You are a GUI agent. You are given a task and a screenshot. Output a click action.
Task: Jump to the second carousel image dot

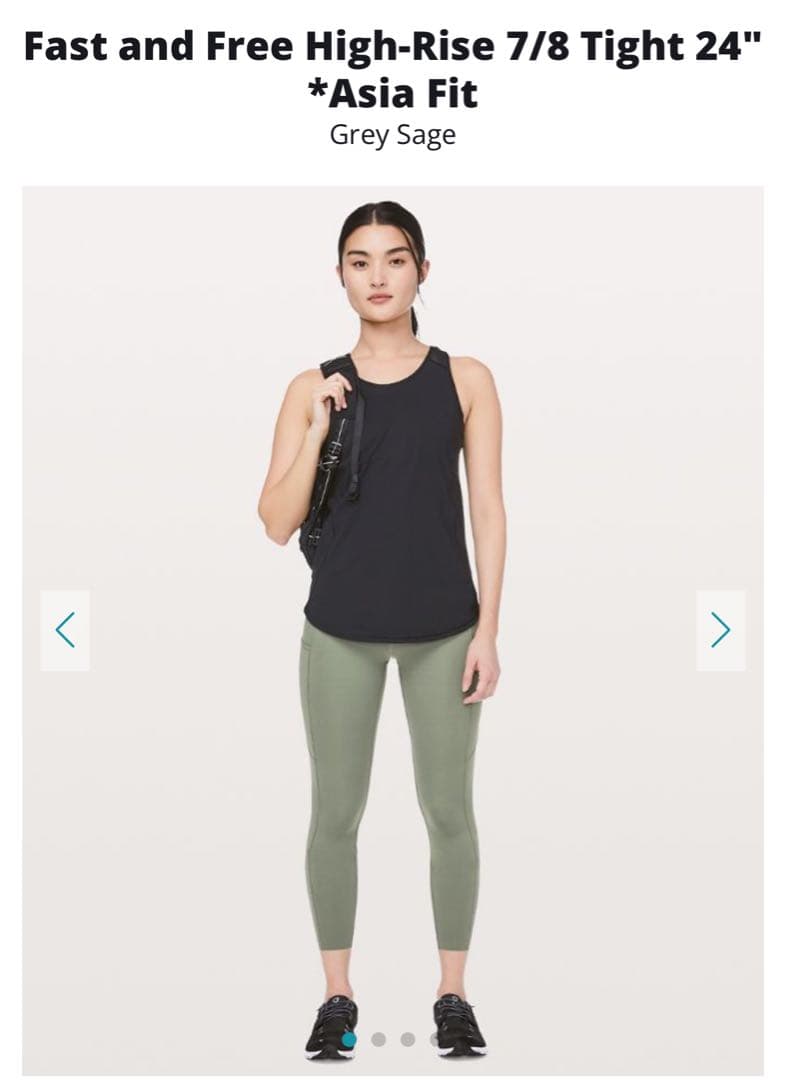(378, 1039)
